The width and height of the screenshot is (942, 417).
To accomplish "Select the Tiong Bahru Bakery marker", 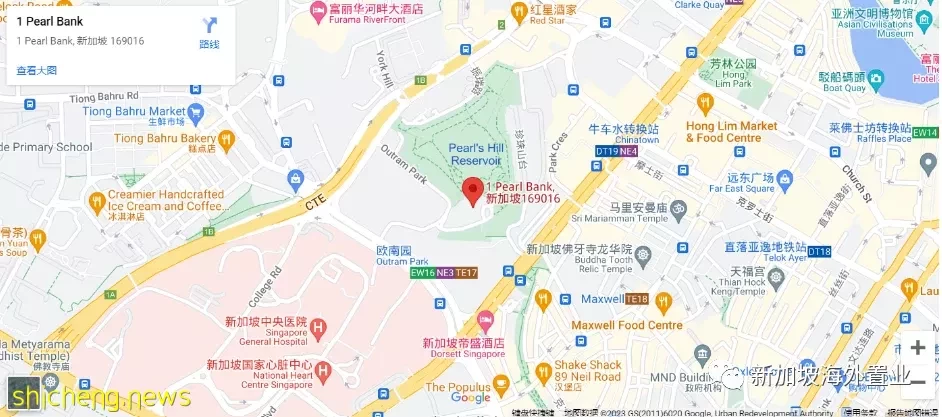I will pos(227,139).
